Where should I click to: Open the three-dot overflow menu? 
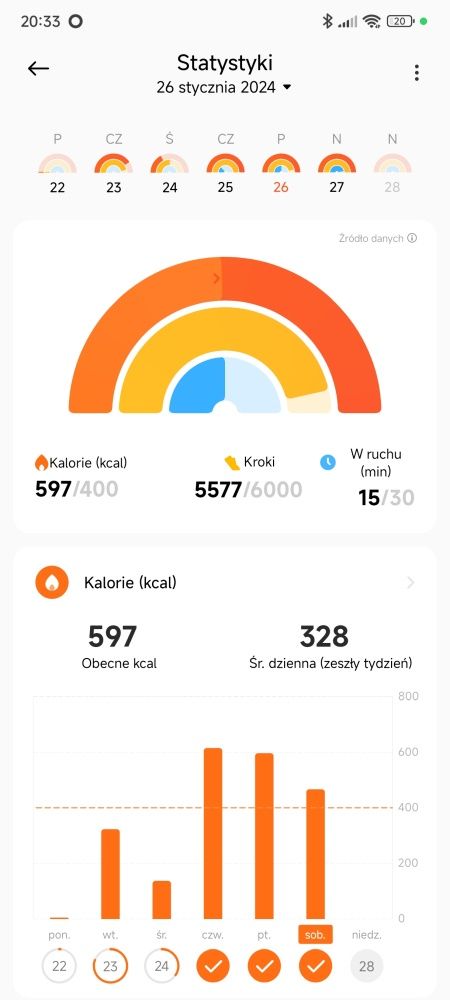[416, 73]
